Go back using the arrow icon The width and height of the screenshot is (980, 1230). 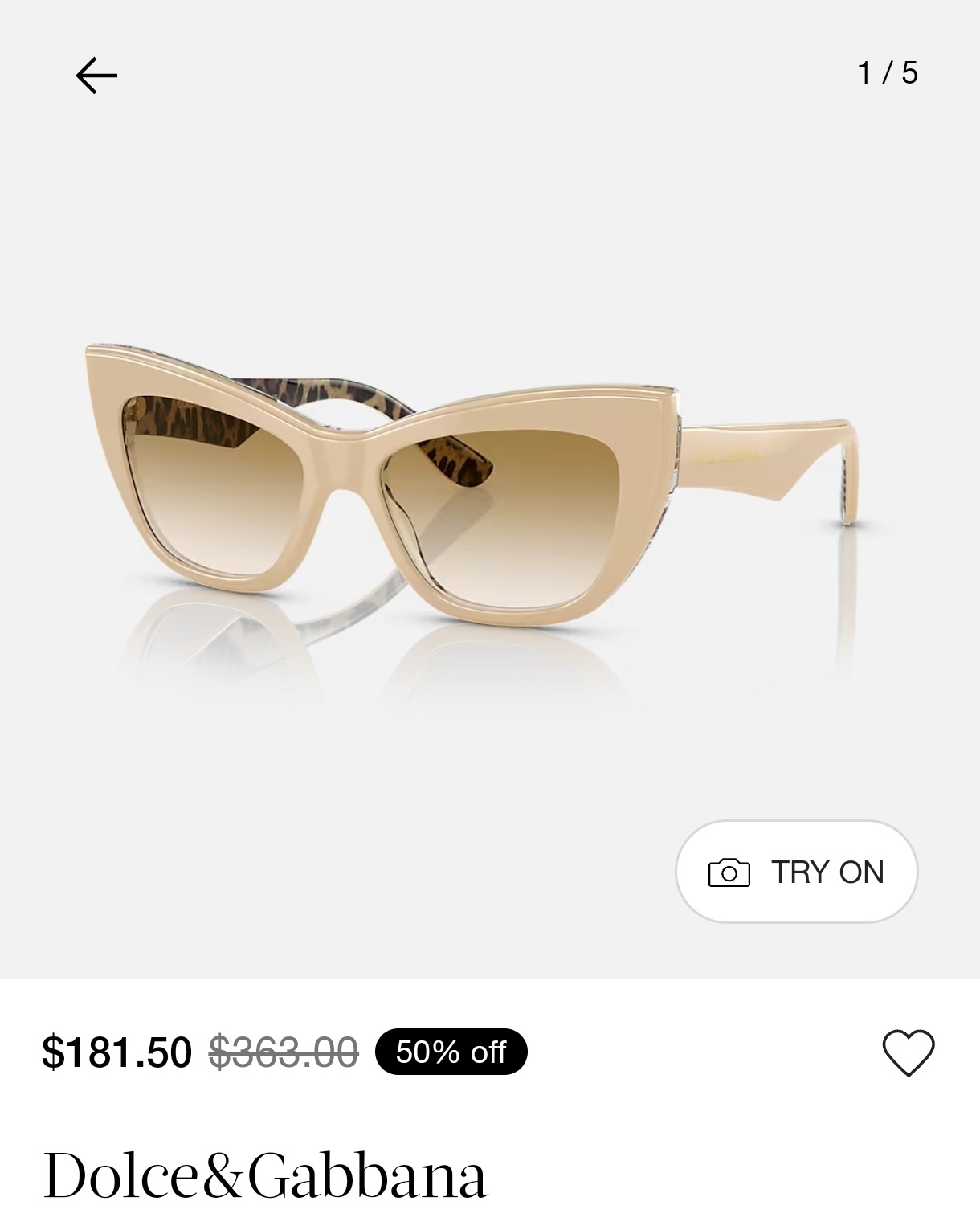click(96, 76)
